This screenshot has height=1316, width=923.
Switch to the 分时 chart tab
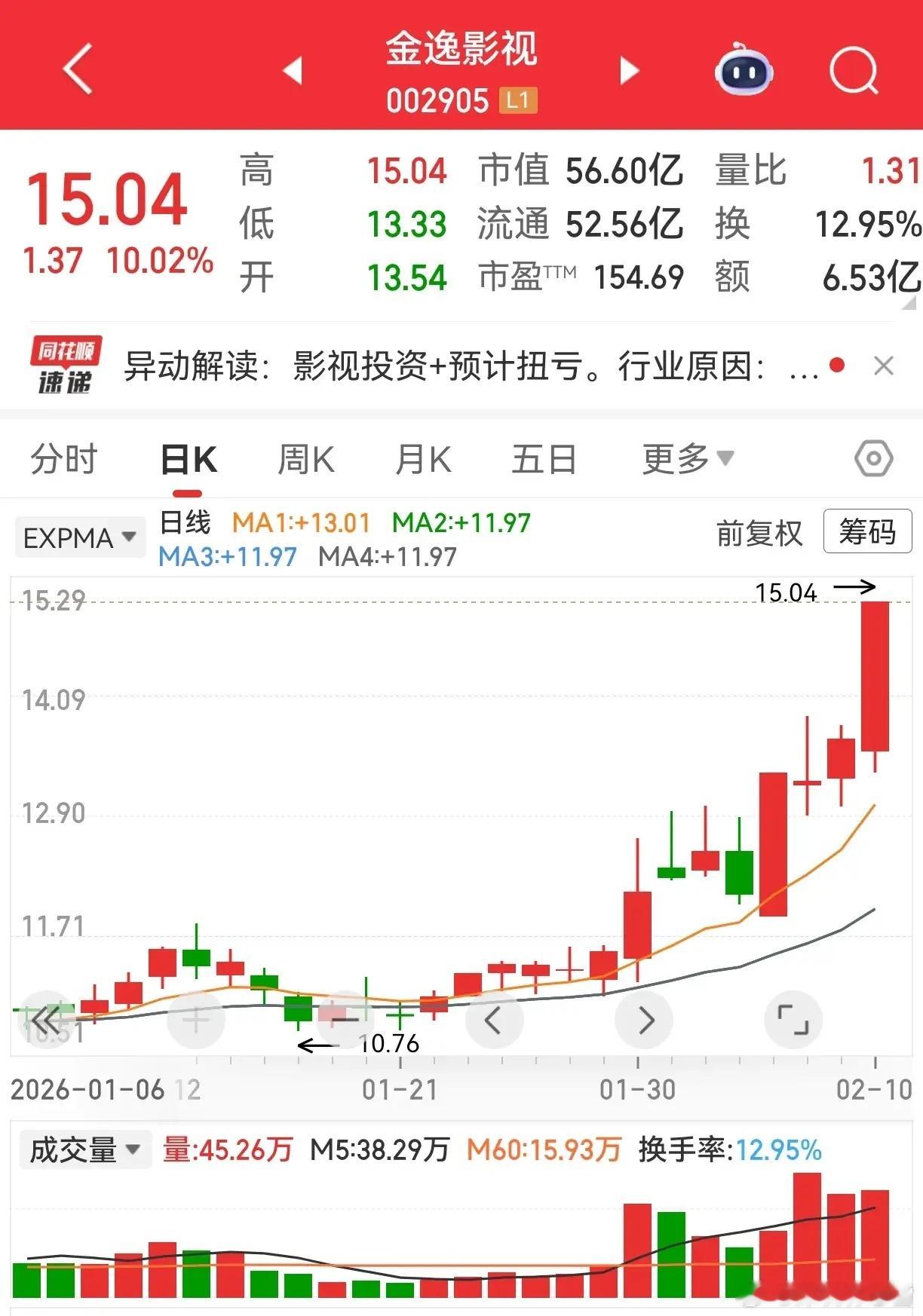65,459
